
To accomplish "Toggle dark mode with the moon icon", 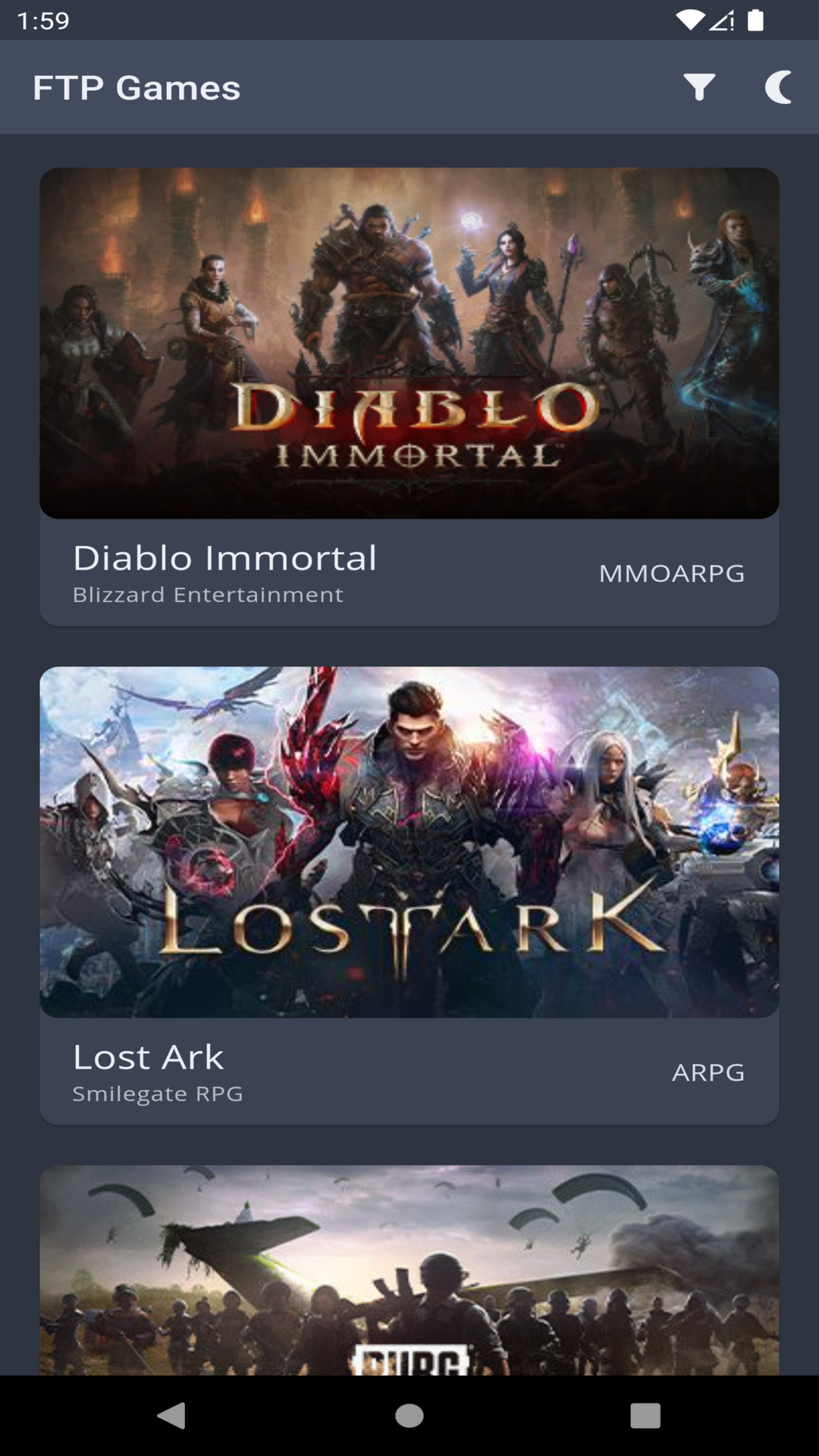I will click(x=779, y=87).
